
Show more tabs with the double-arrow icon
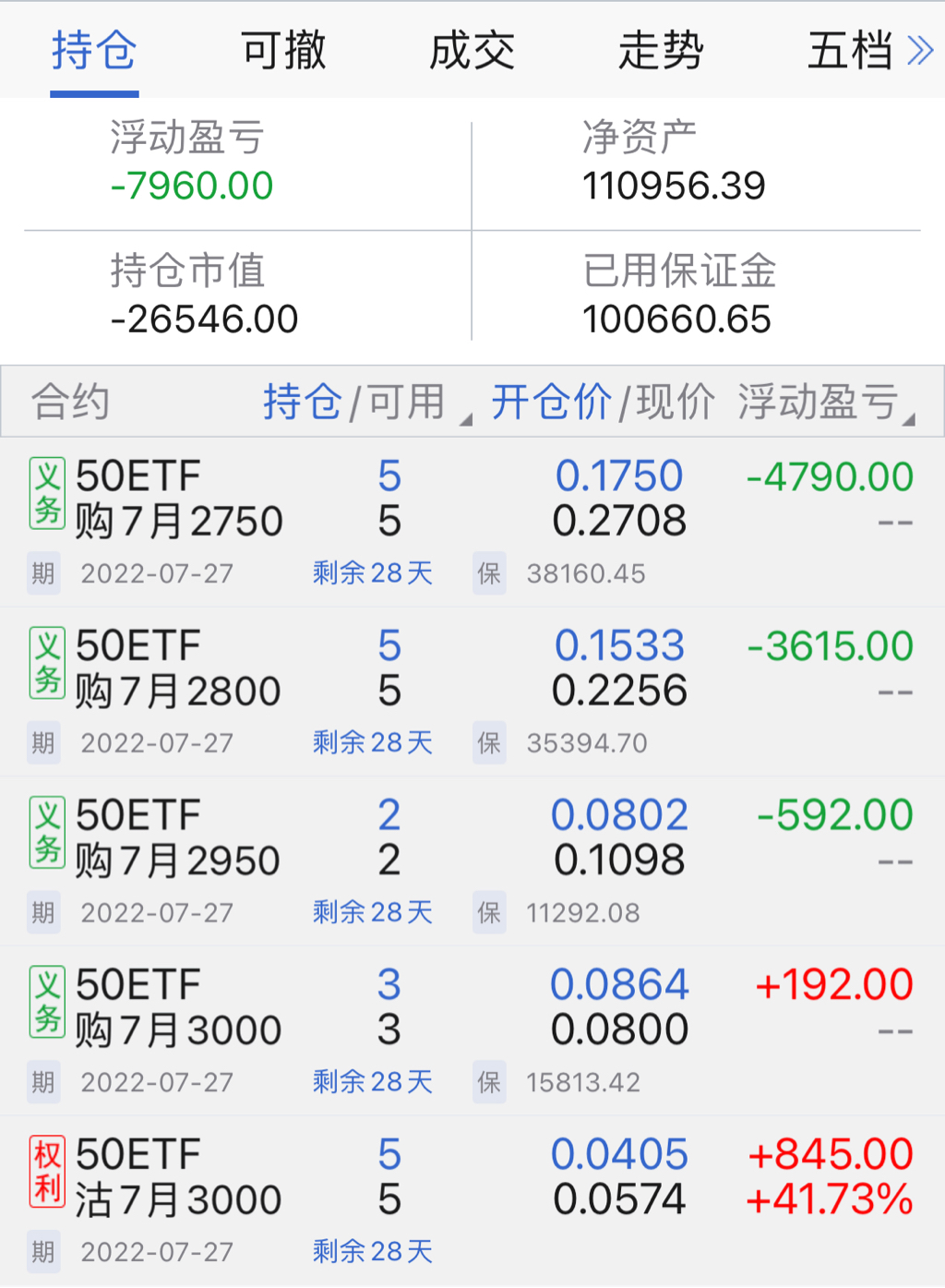pos(920,51)
